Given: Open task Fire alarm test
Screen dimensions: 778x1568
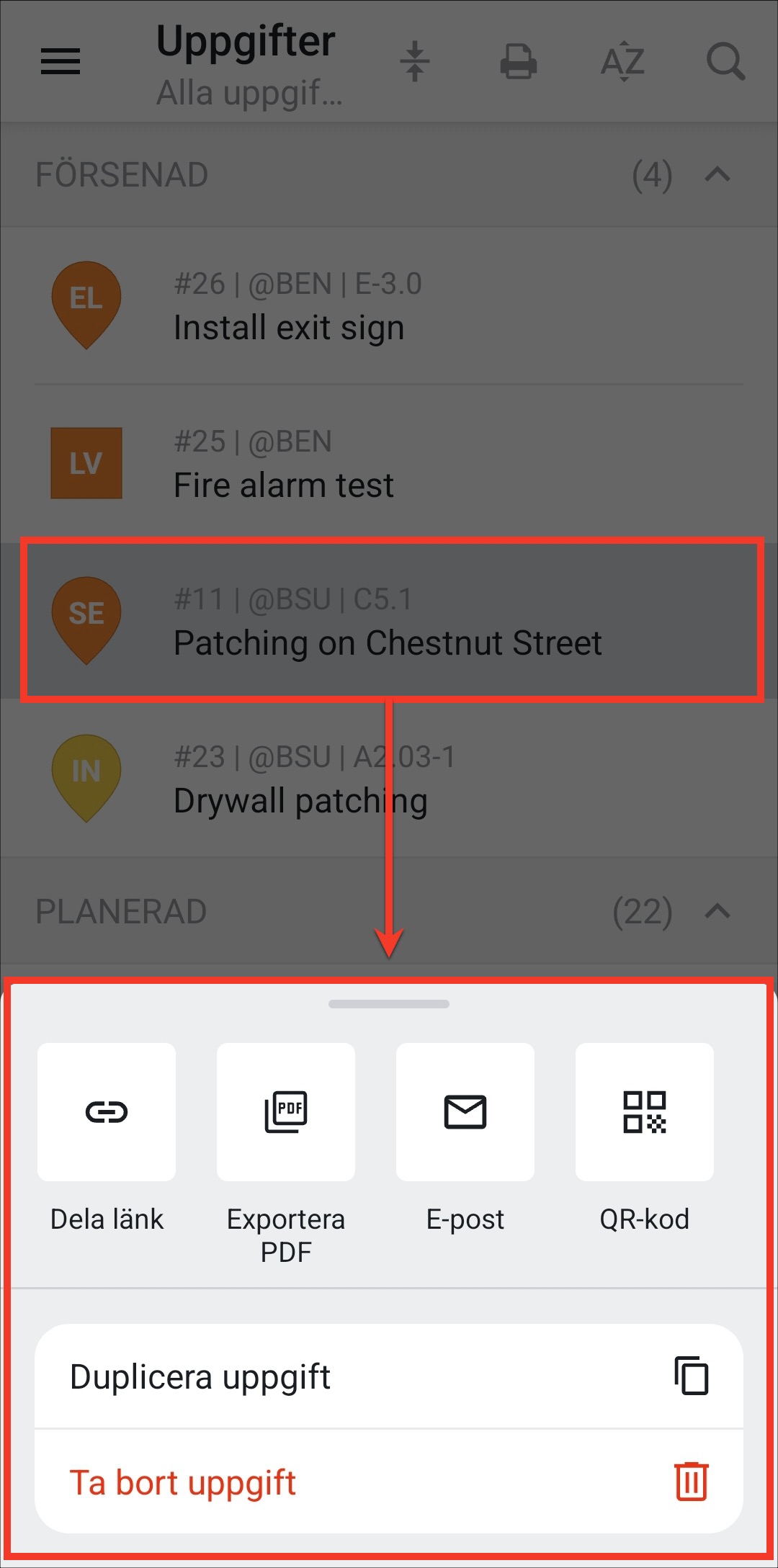Looking at the screenshot, I should tap(389, 463).
